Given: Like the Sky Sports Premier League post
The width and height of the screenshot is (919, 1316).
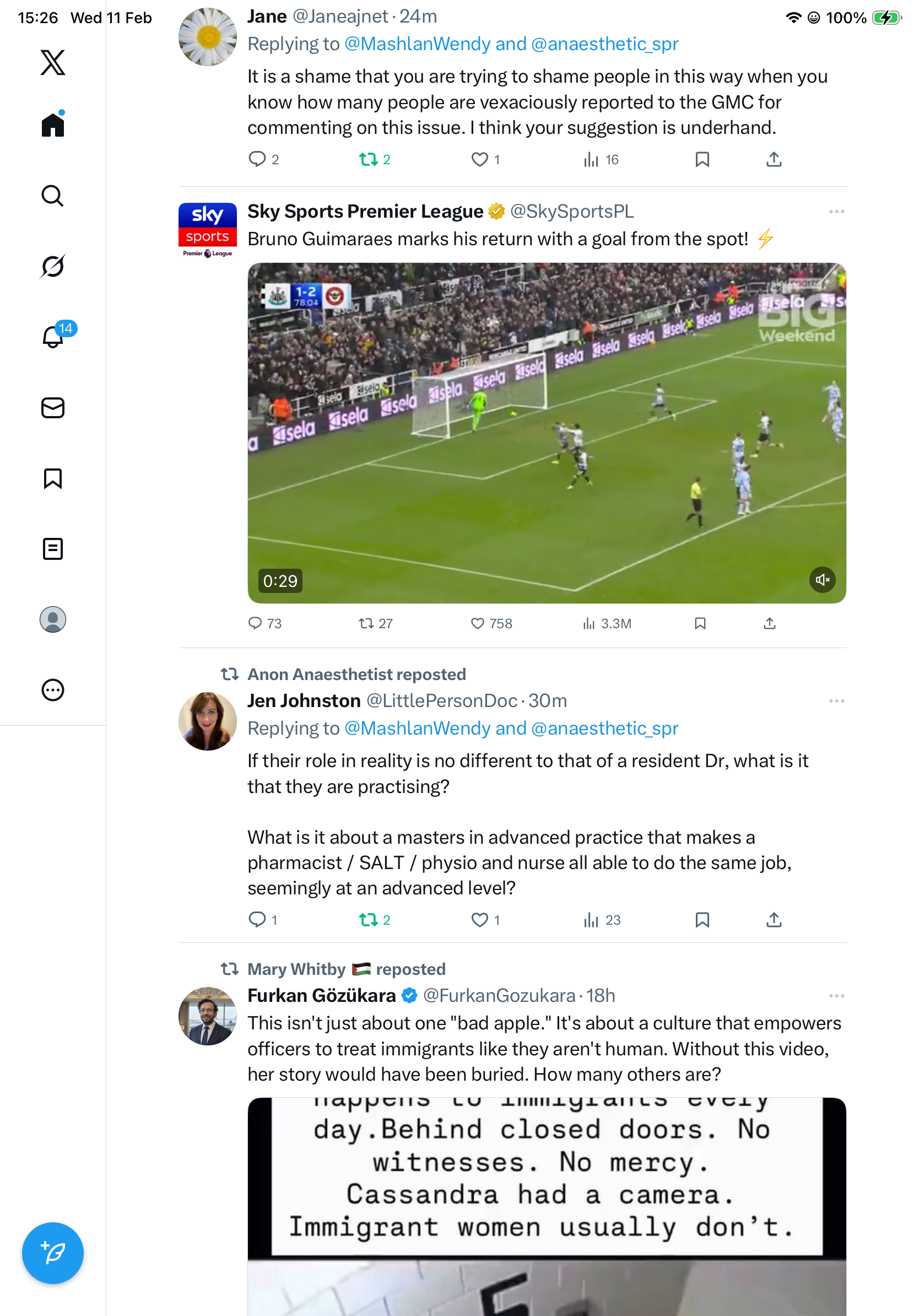Looking at the screenshot, I should pos(477,623).
